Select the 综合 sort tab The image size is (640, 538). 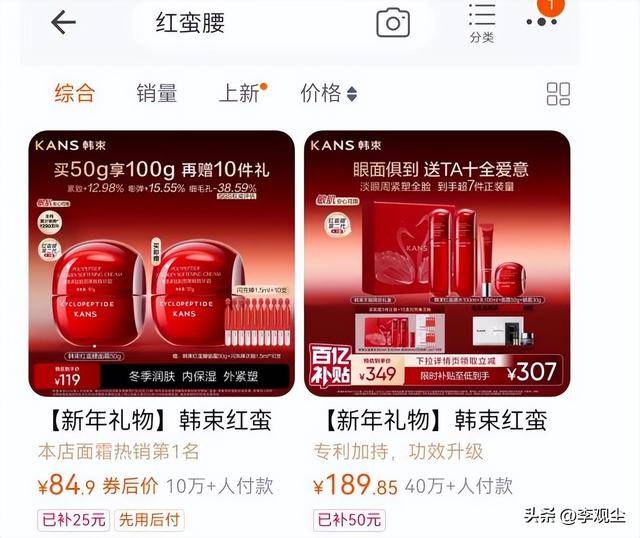point(74,94)
